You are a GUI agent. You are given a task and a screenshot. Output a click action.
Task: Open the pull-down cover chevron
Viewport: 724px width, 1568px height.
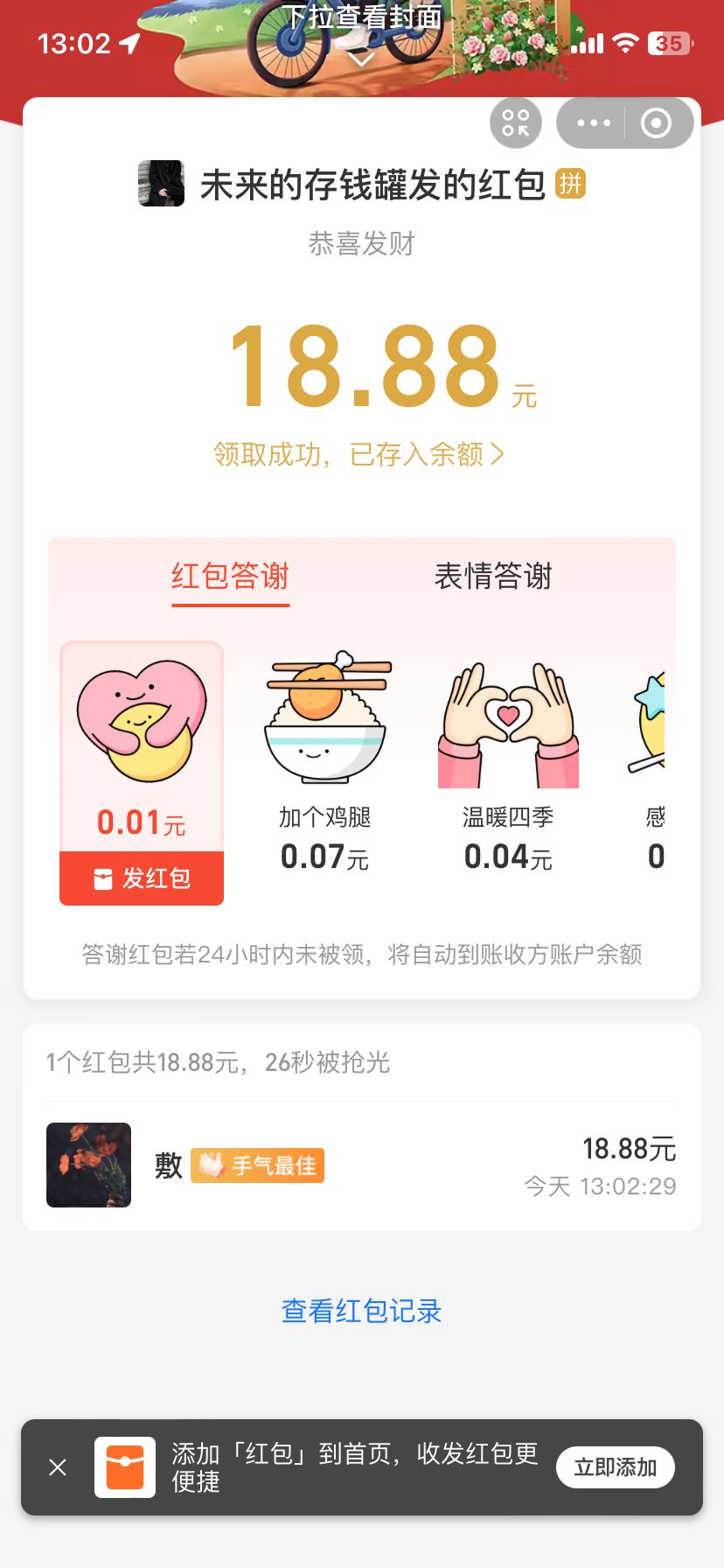(361, 59)
